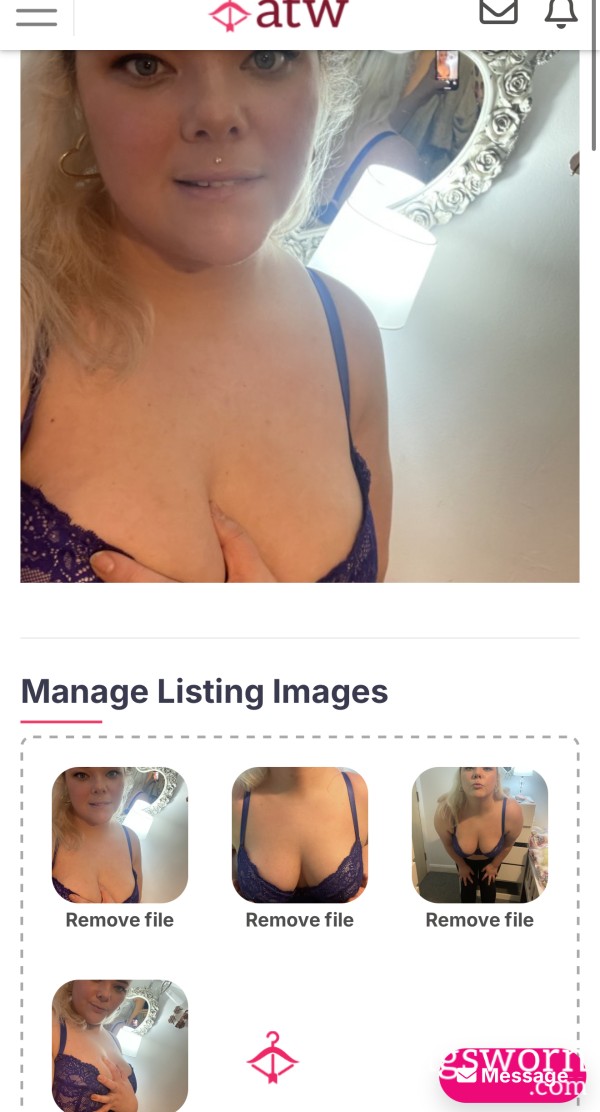Tap the pink Message button
This screenshot has width=600, height=1112.
(x=512, y=1075)
